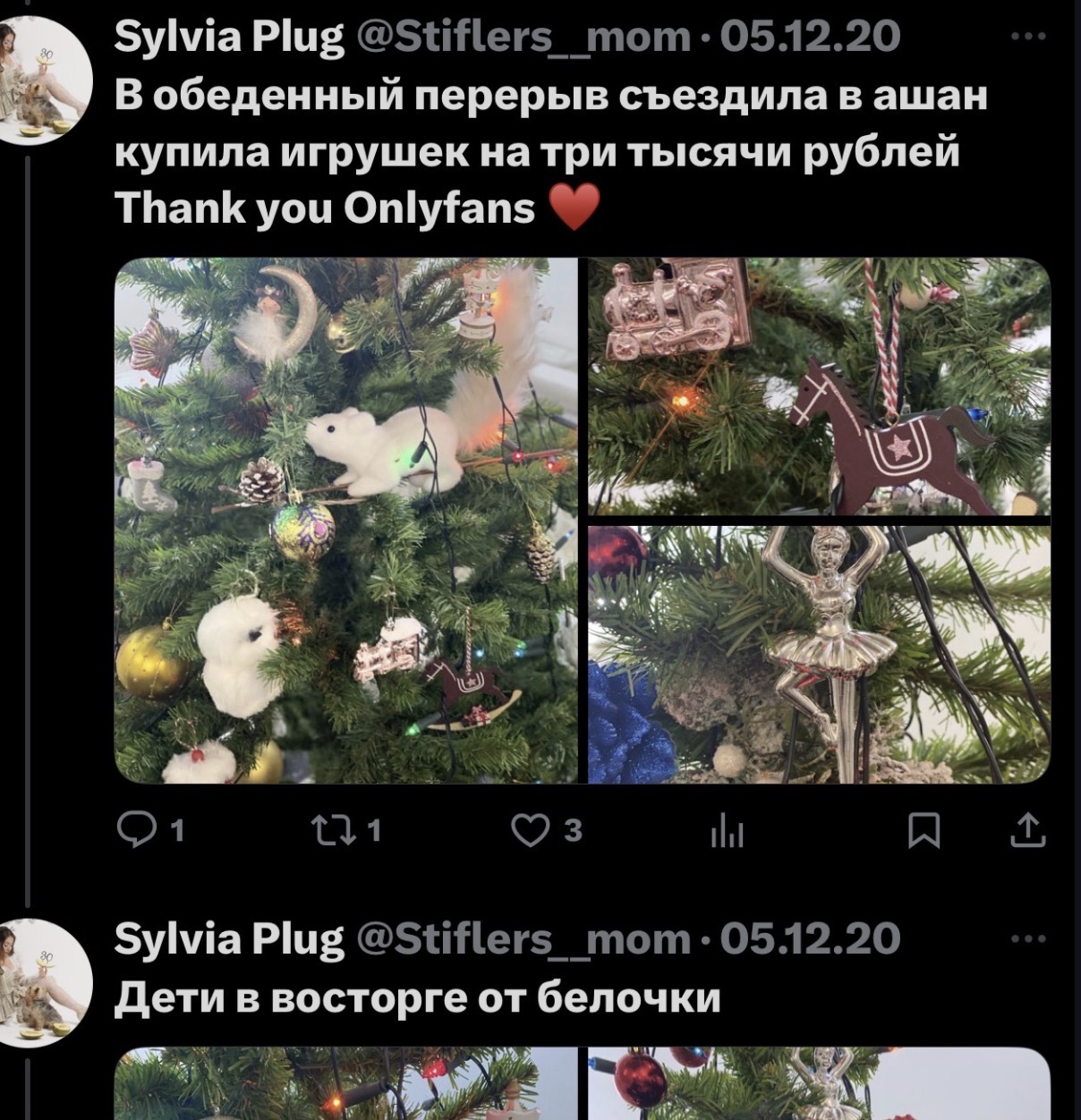This screenshot has height=1120, width=1081.
Task: Like the tweet thanking Onlyfans
Action: [x=530, y=831]
